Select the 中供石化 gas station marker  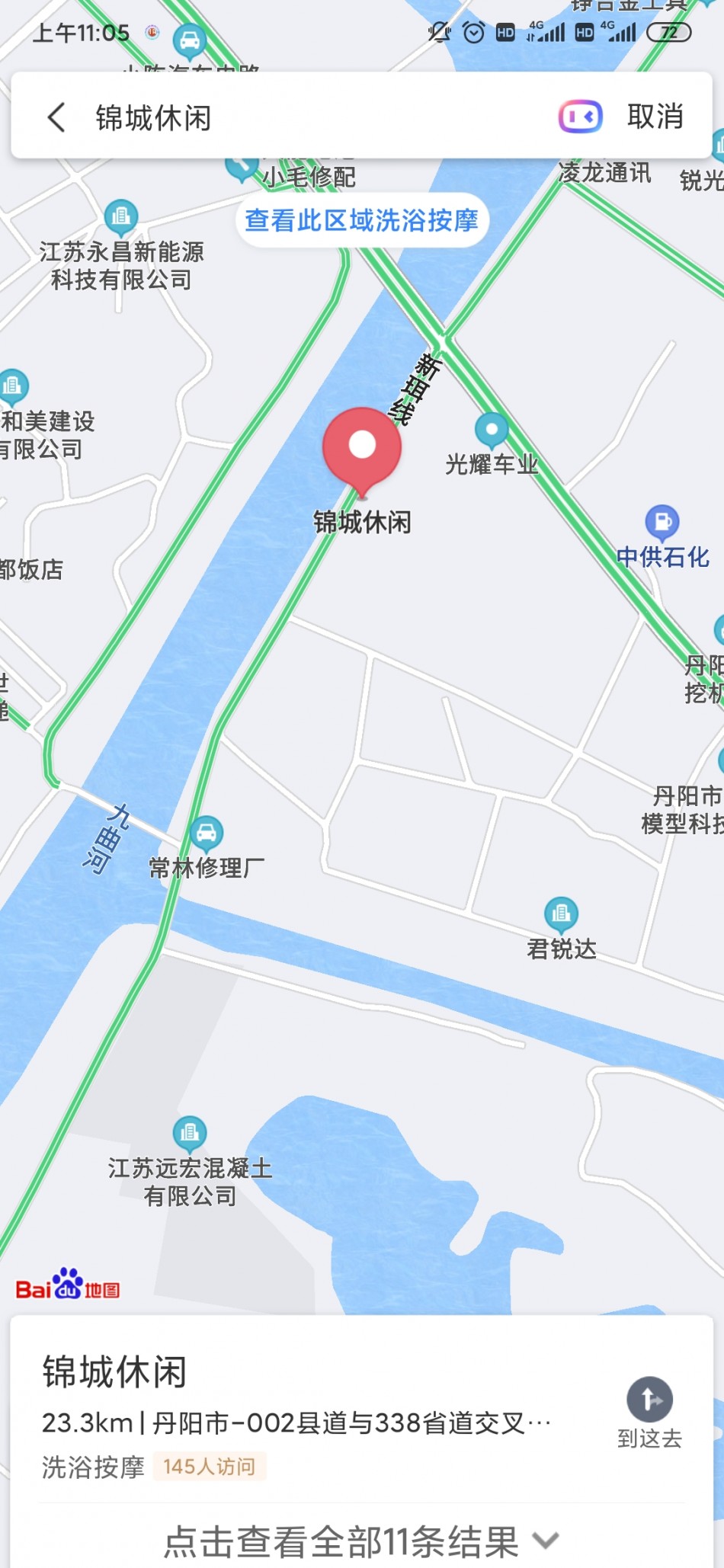(x=662, y=523)
